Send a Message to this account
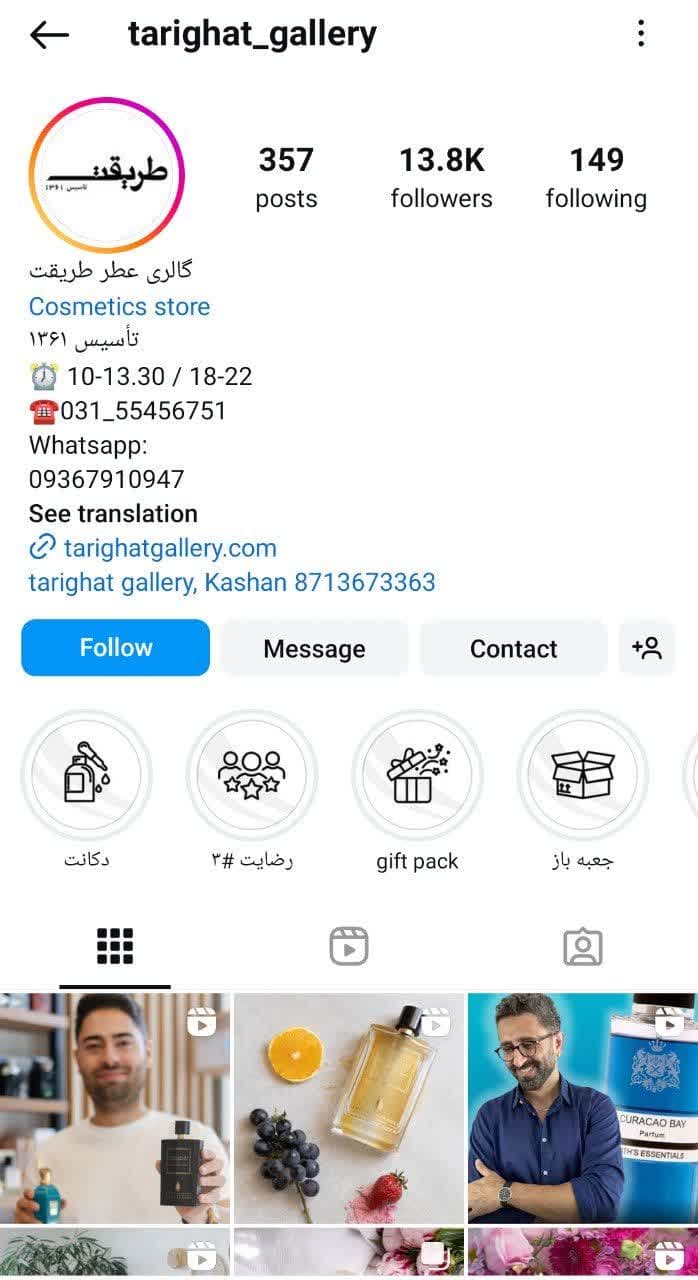698x1280 pixels. point(314,649)
